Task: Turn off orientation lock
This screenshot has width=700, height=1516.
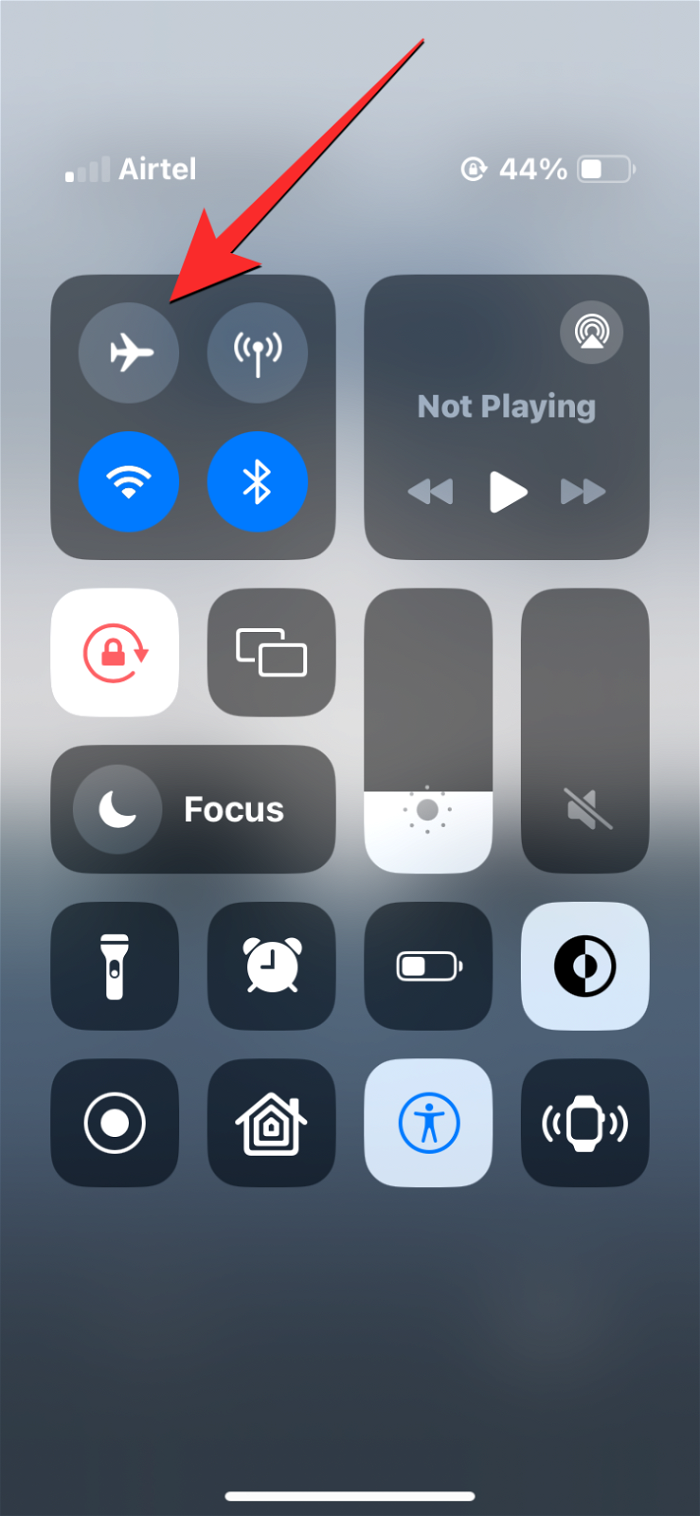Action: 115,652
